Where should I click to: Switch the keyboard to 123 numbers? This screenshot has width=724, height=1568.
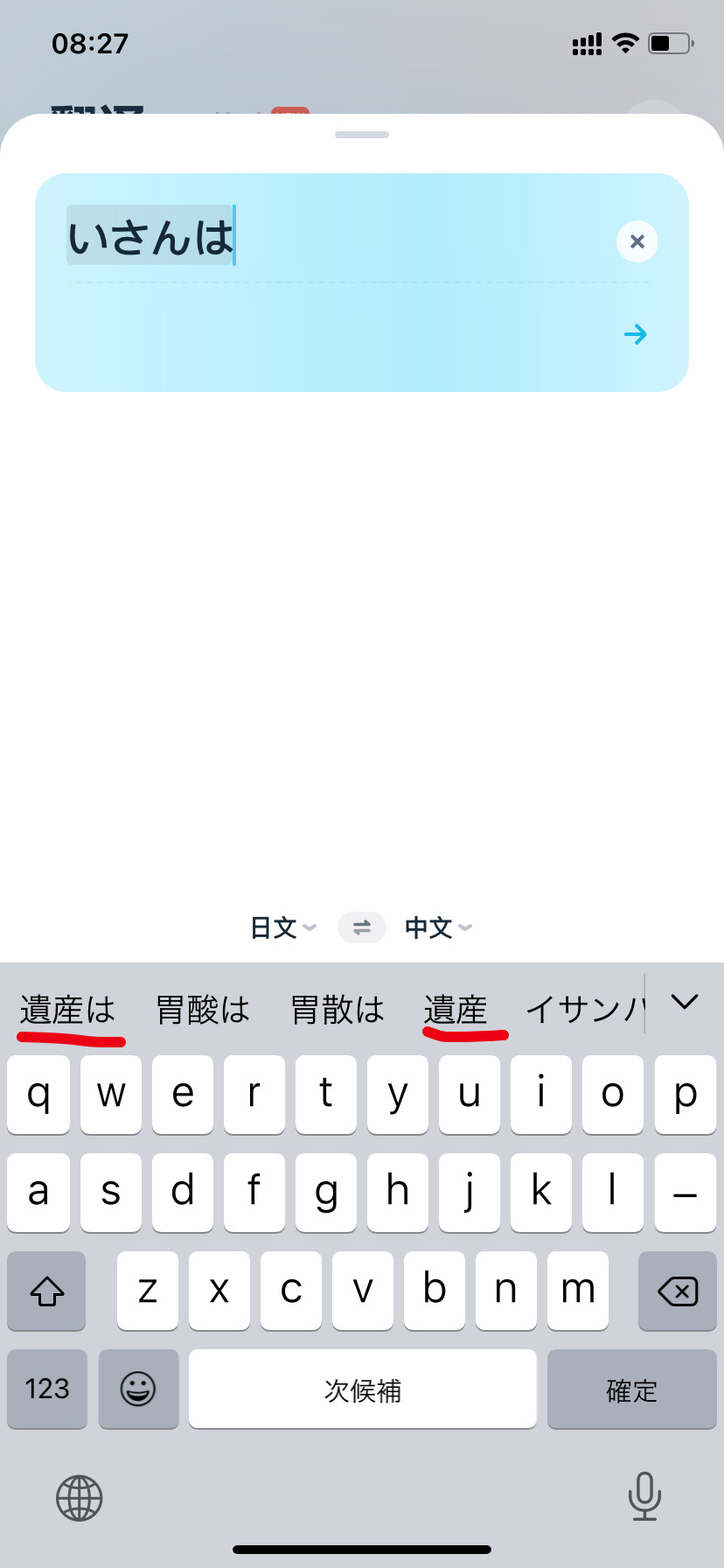pos(47,1389)
